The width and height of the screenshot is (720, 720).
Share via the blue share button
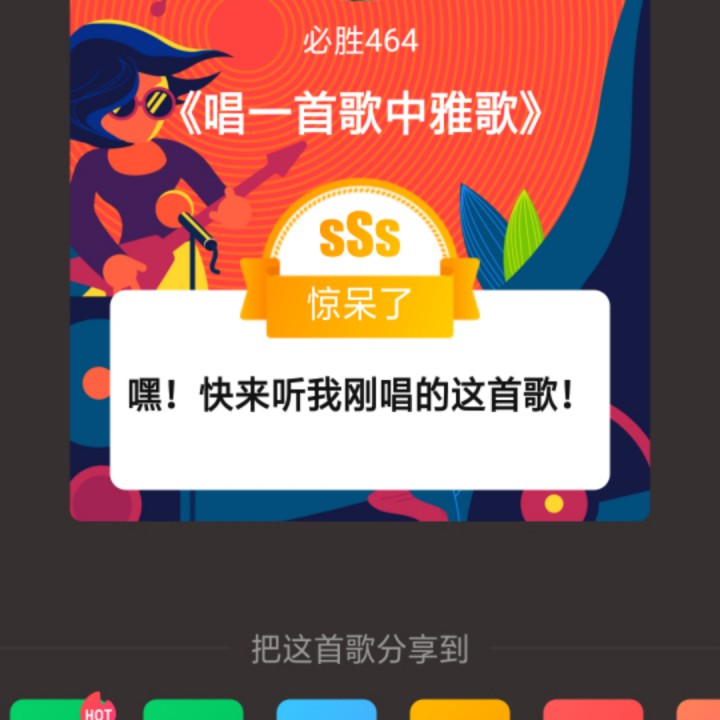click(326, 710)
